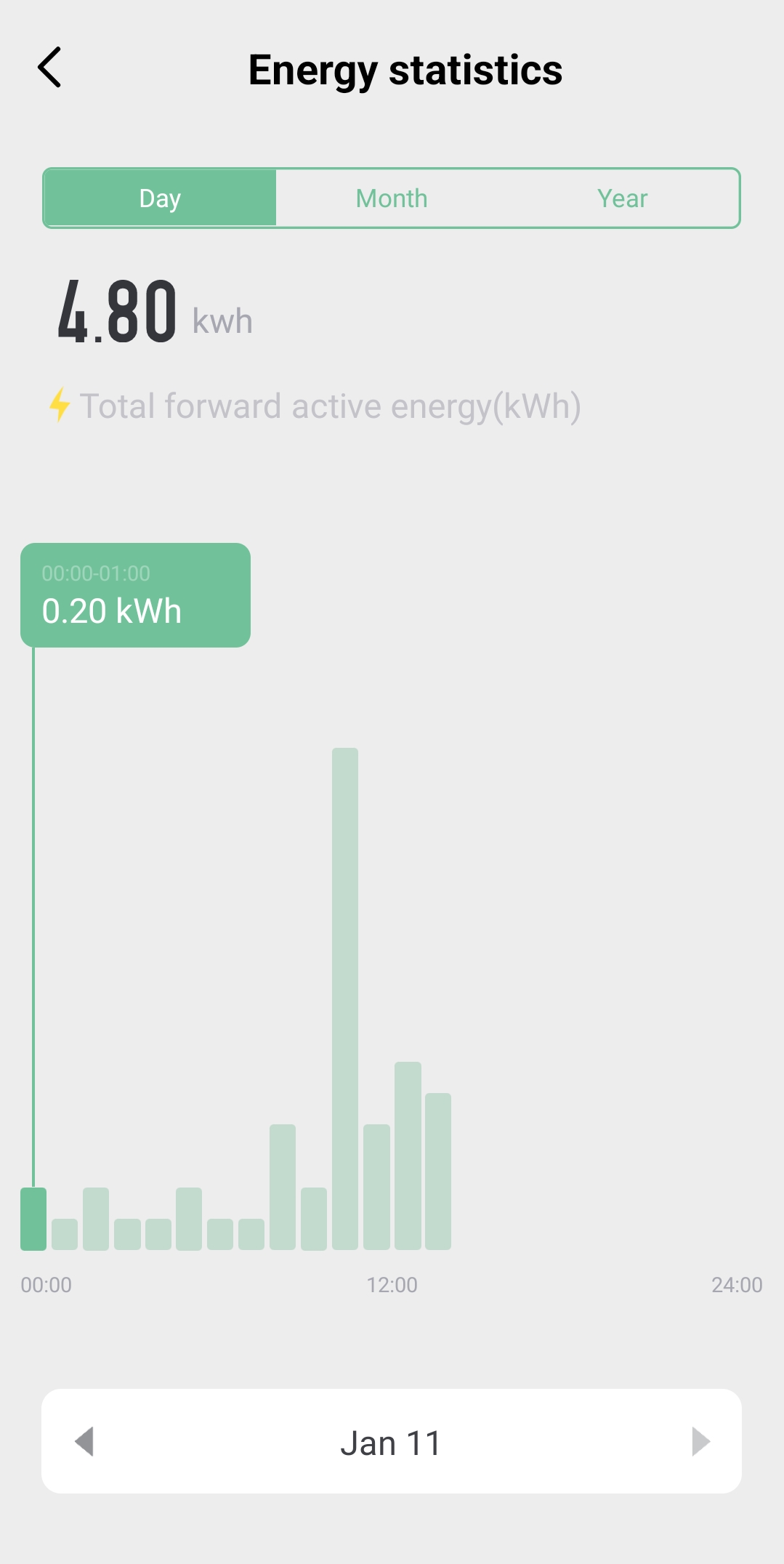Go to the previous day before Jan 11

click(84, 1441)
